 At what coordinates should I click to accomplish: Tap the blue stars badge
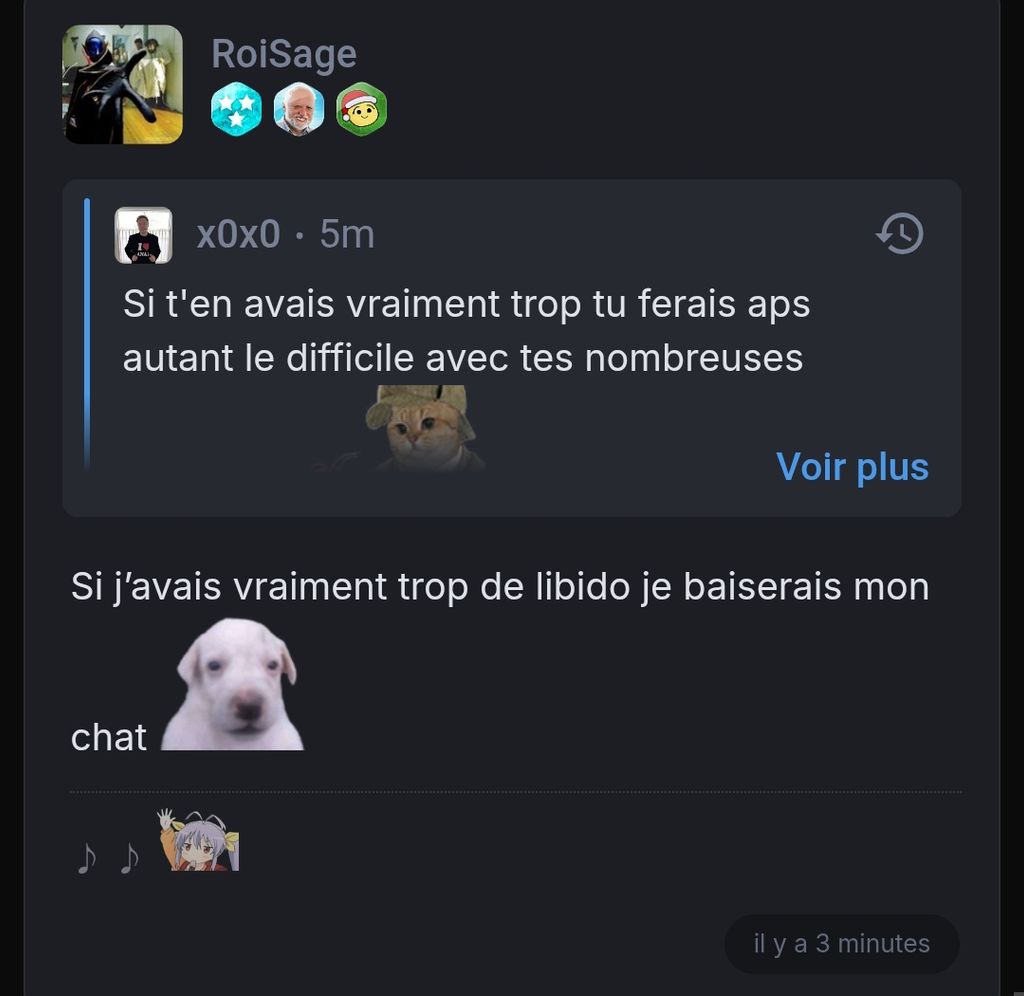click(237, 110)
